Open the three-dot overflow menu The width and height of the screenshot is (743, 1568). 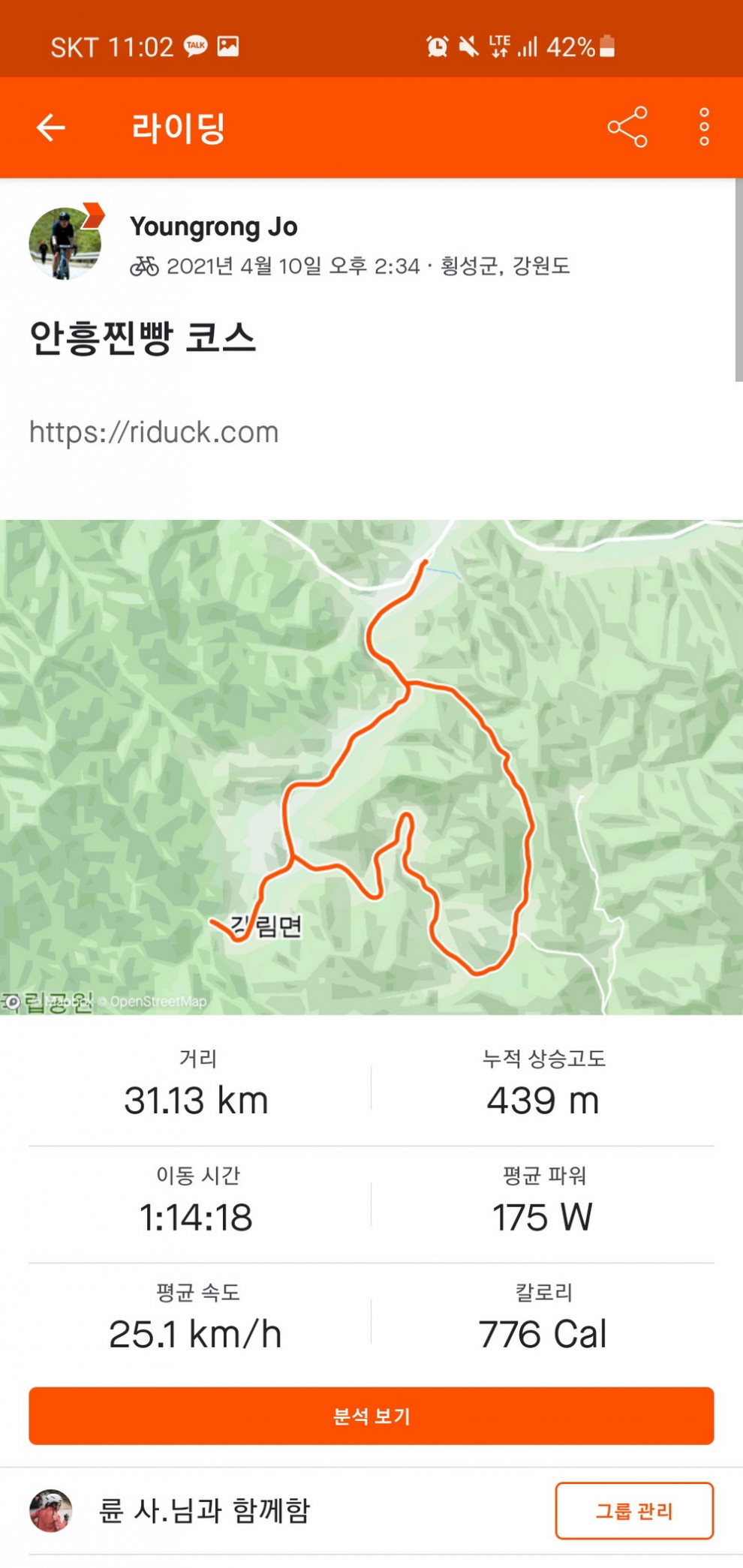[703, 127]
